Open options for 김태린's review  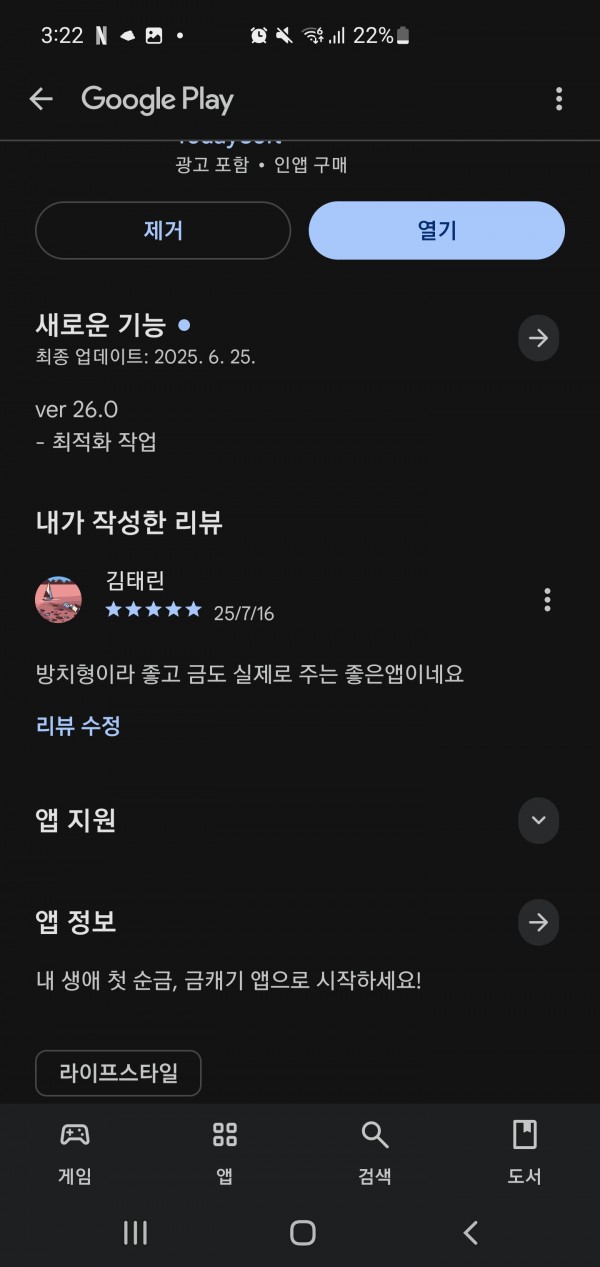[x=547, y=600]
